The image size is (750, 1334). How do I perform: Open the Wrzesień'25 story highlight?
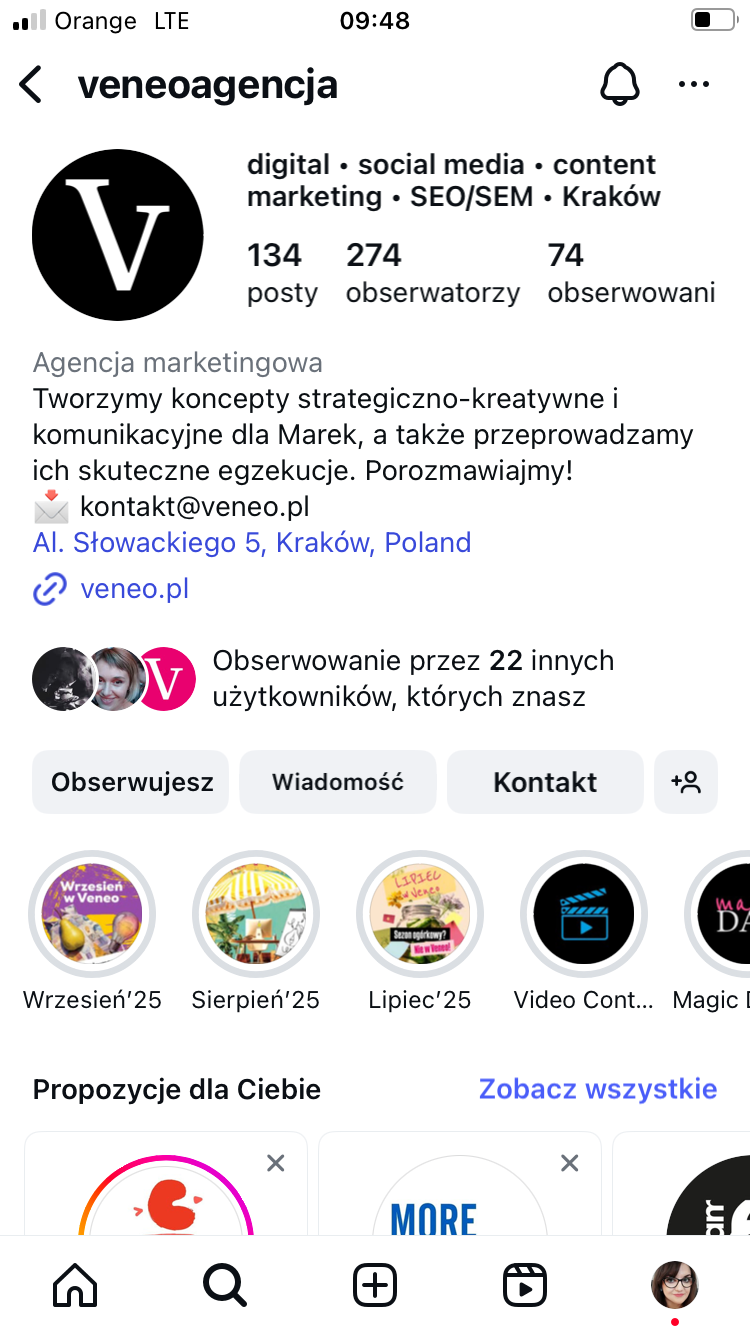click(x=92, y=914)
